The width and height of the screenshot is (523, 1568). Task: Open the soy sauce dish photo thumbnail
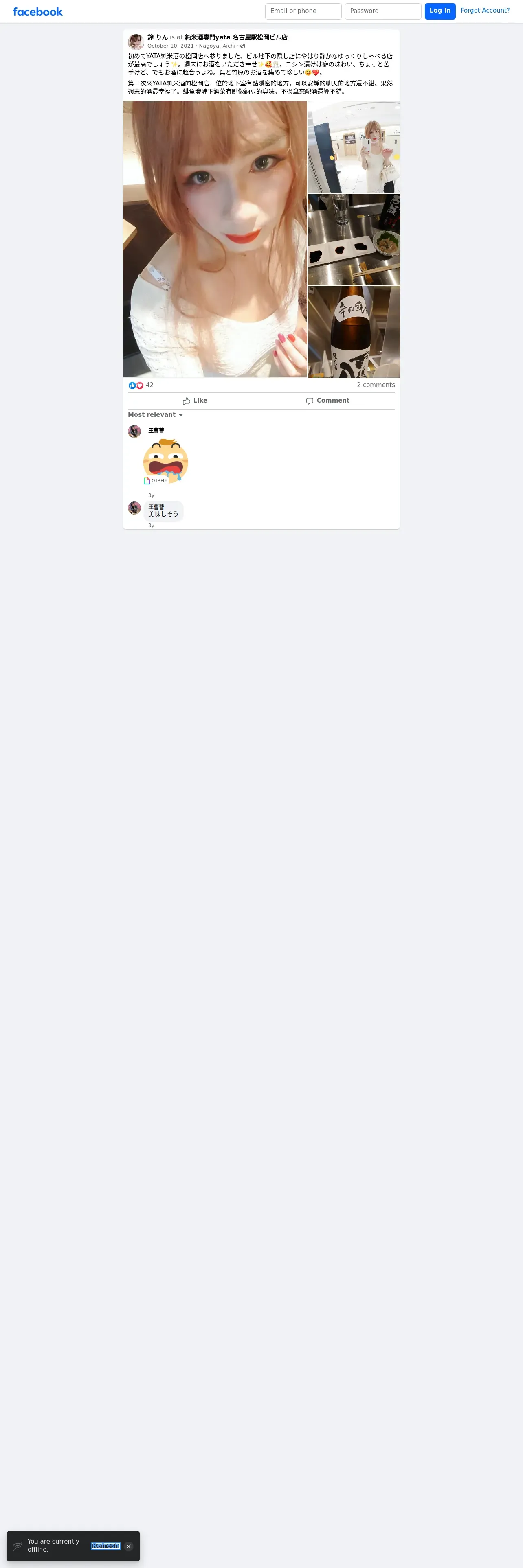pyautogui.click(x=354, y=240)
